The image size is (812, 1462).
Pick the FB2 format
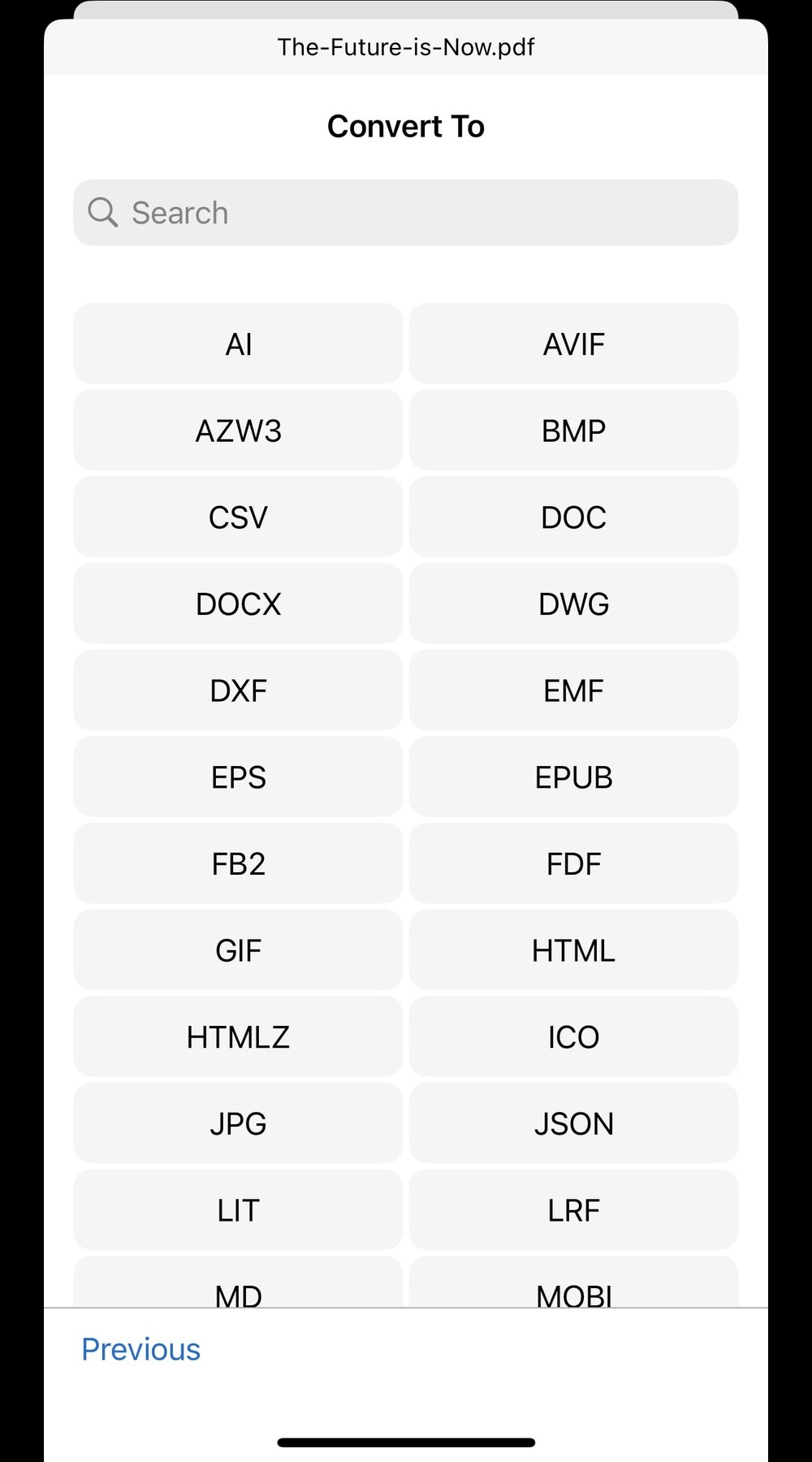click(238, 863)
